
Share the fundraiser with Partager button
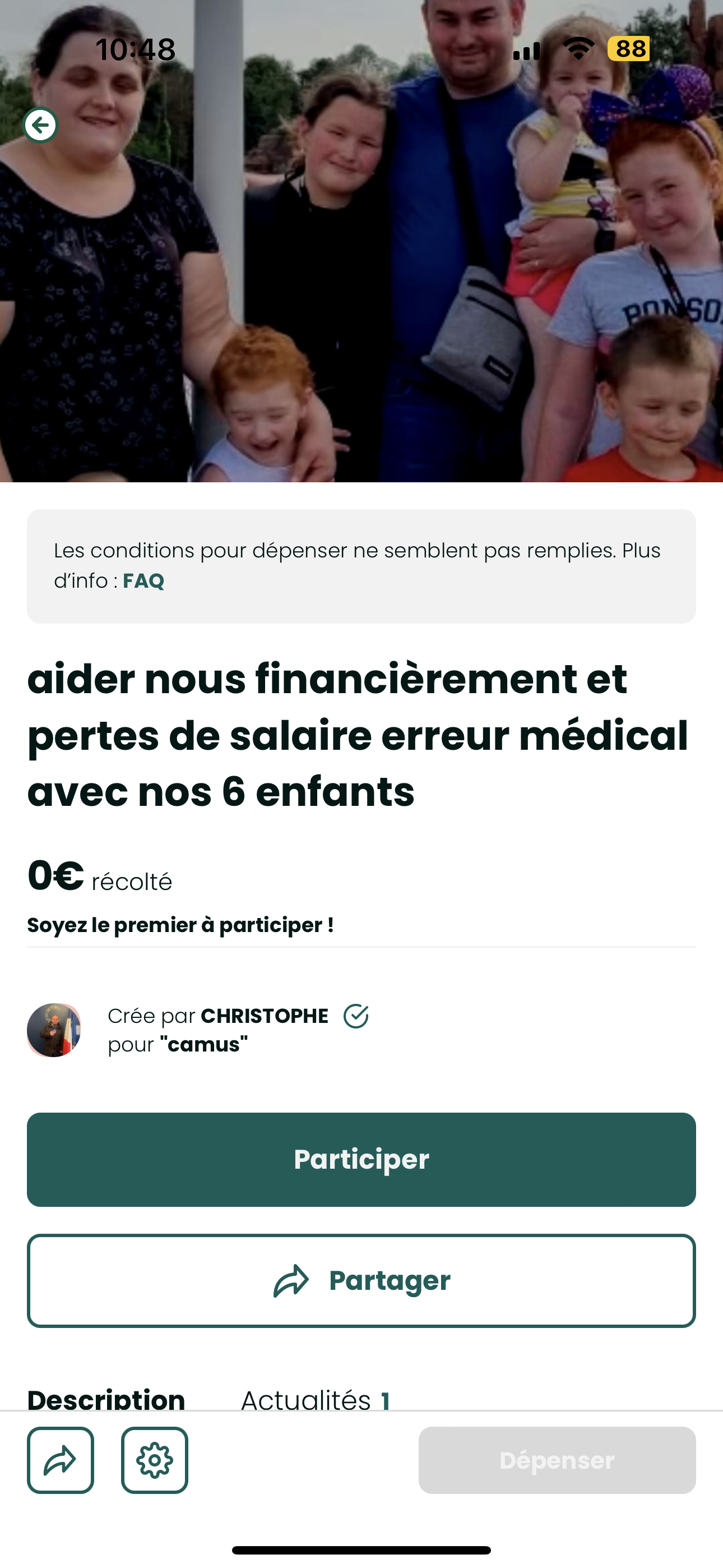[361, 1281]
